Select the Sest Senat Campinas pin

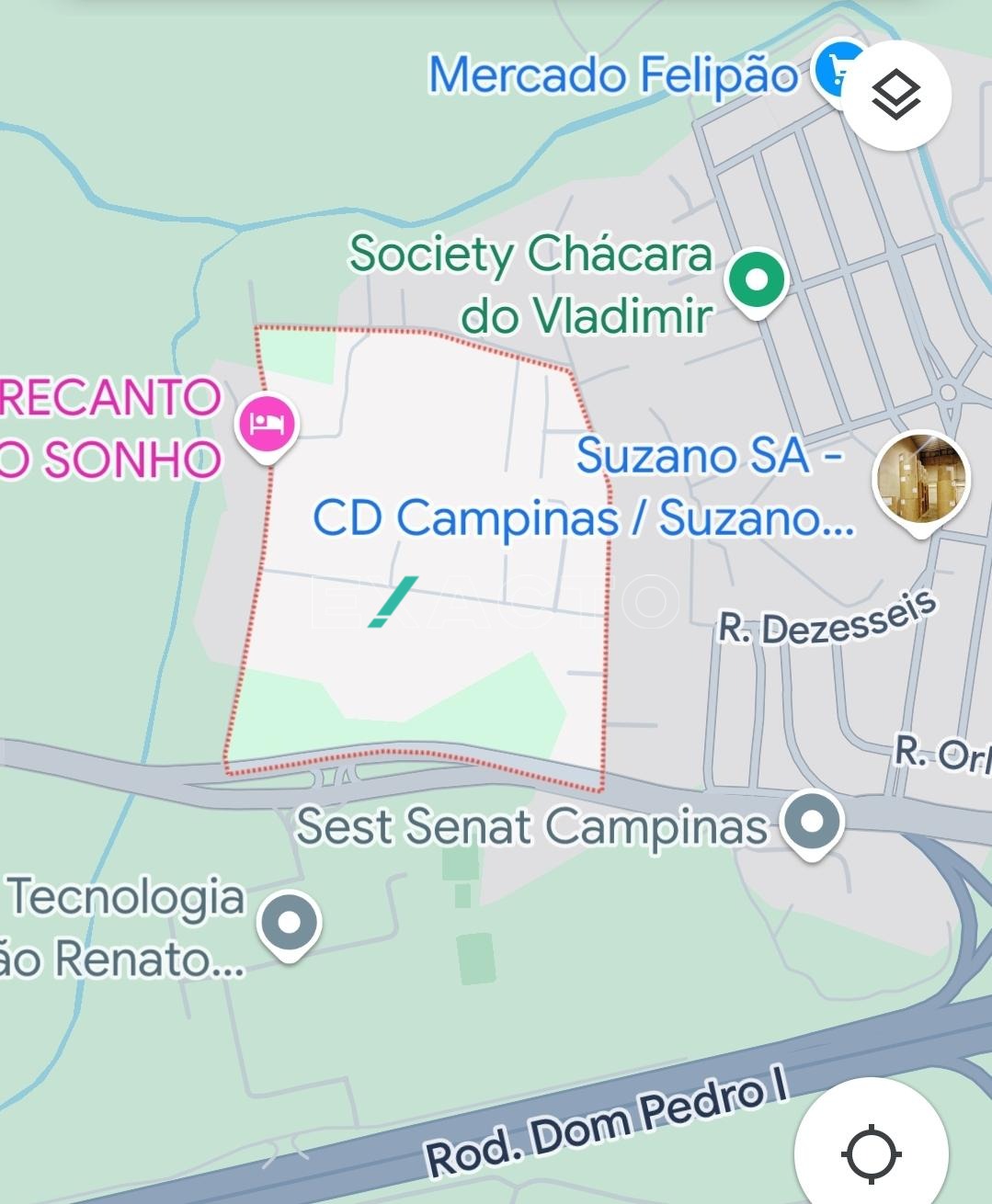(811, 821)
